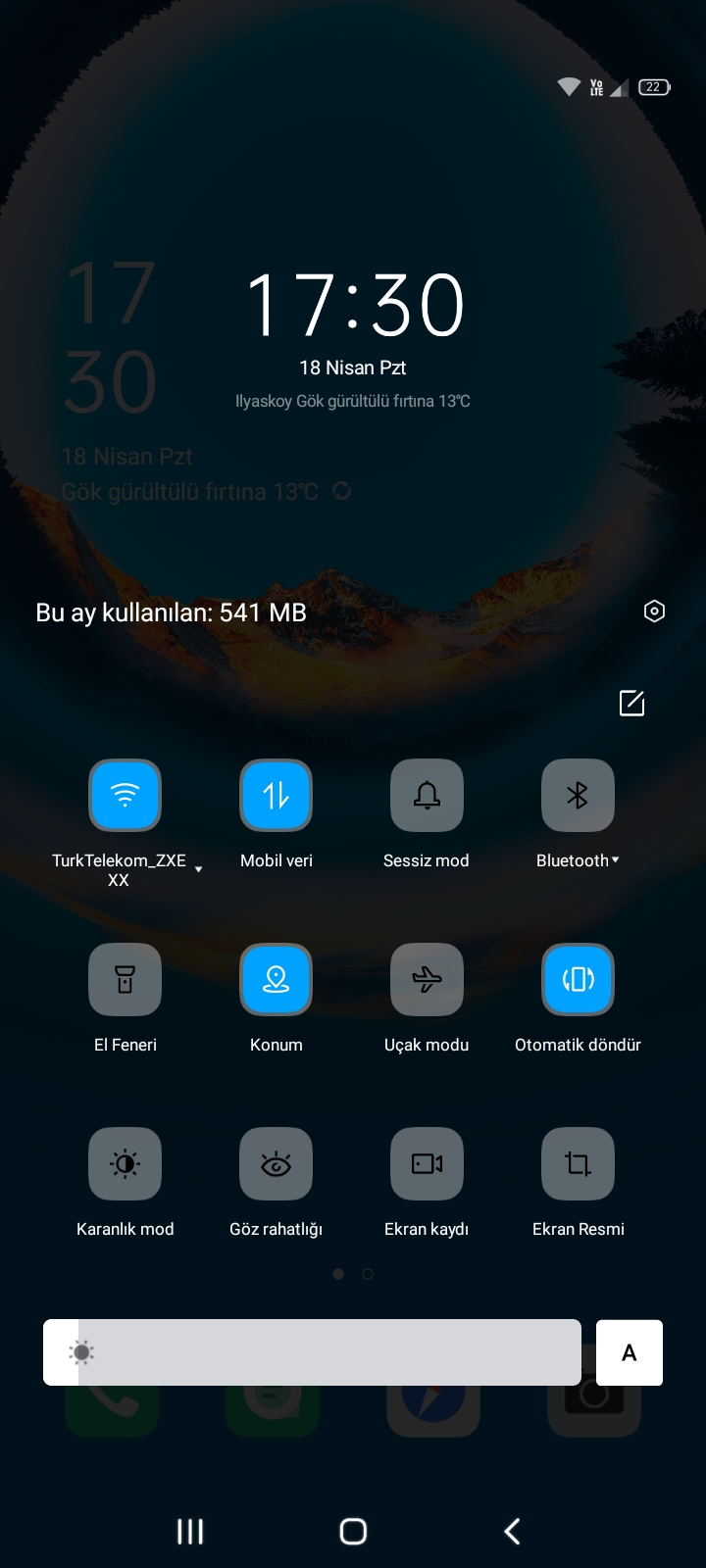
Task: Edit the quick settings tiles
Action: click(631, 703)
